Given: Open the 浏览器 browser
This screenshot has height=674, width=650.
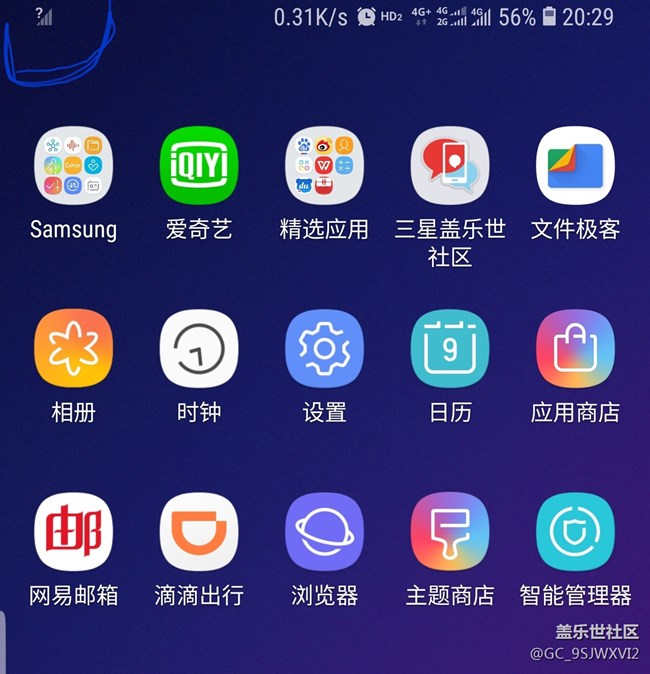Looking at the screenshot, I should click(x=324, y=531).
